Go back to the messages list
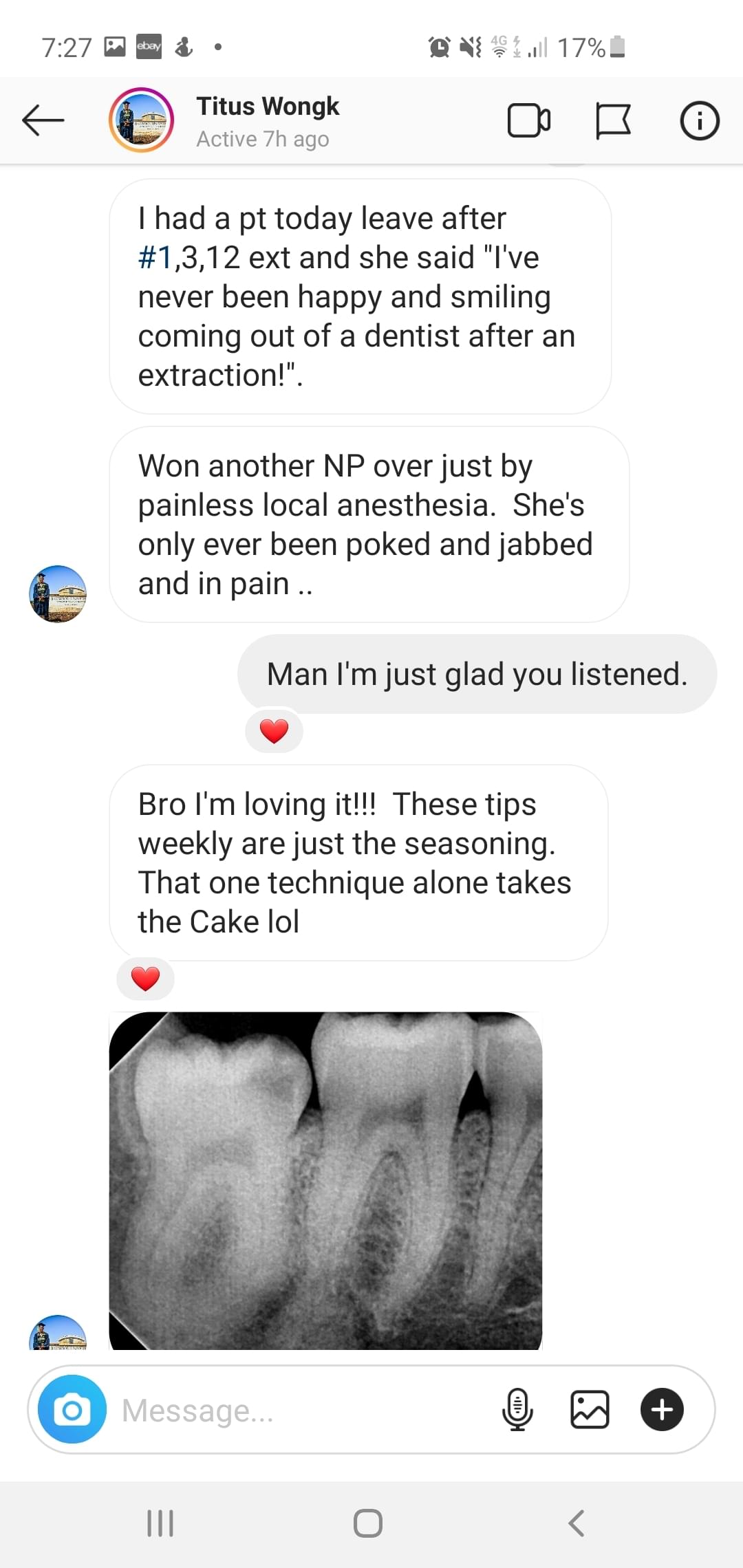The height and width of the screenshot is (1568, 743). click(43, 120)
